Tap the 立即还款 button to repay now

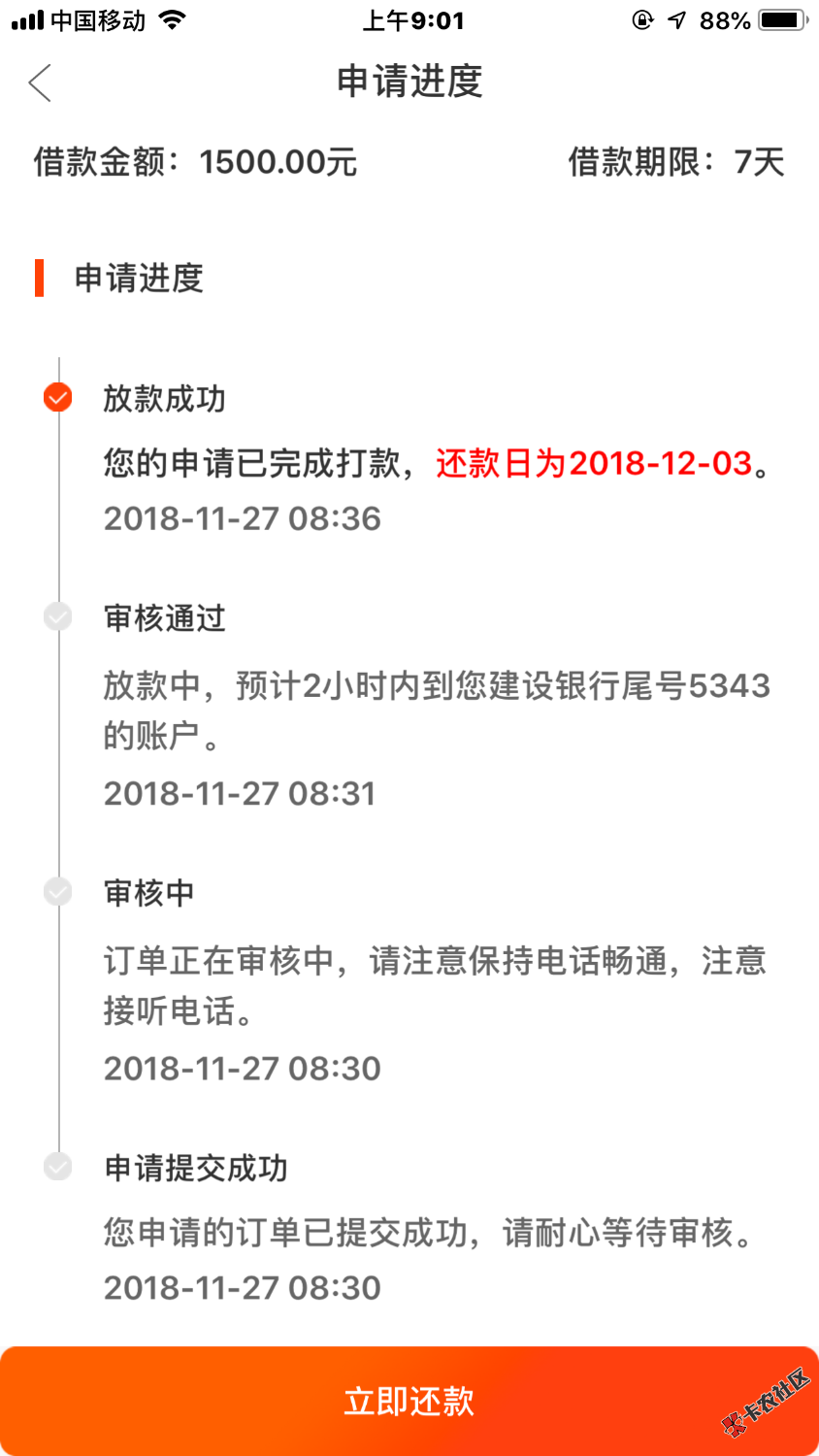pos(409,1401)
